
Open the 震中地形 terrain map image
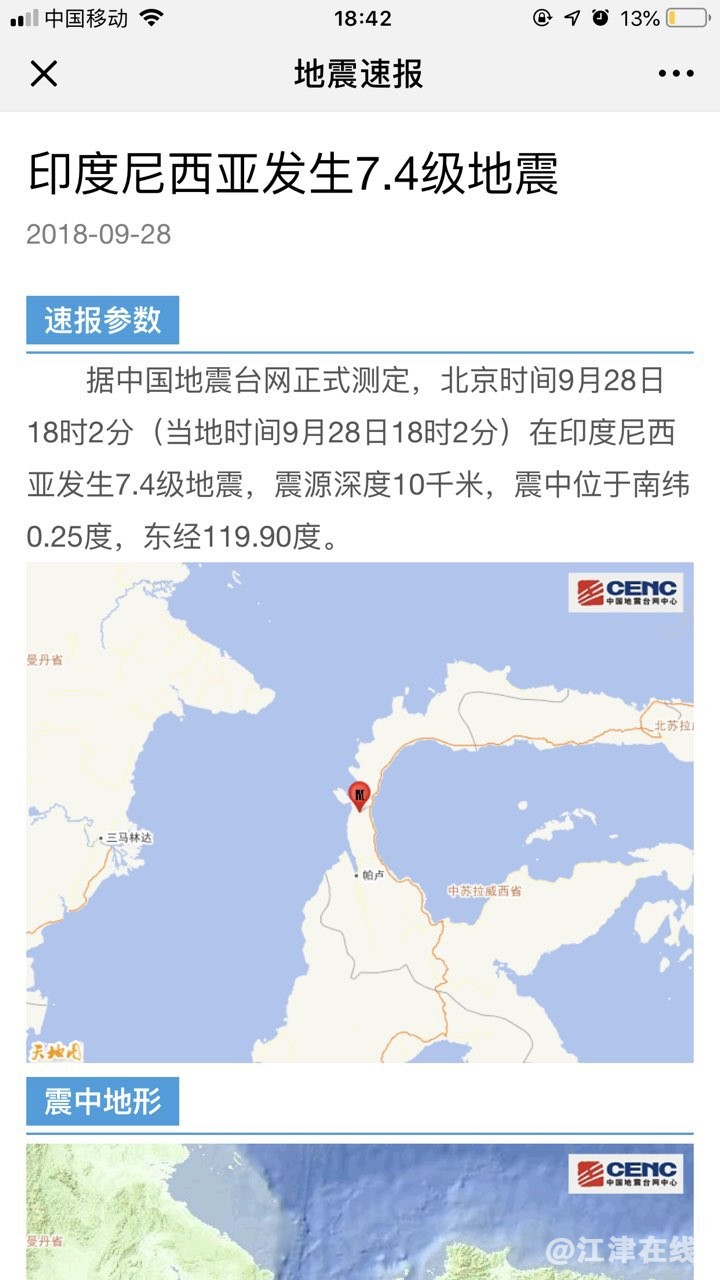point(359,1210)
